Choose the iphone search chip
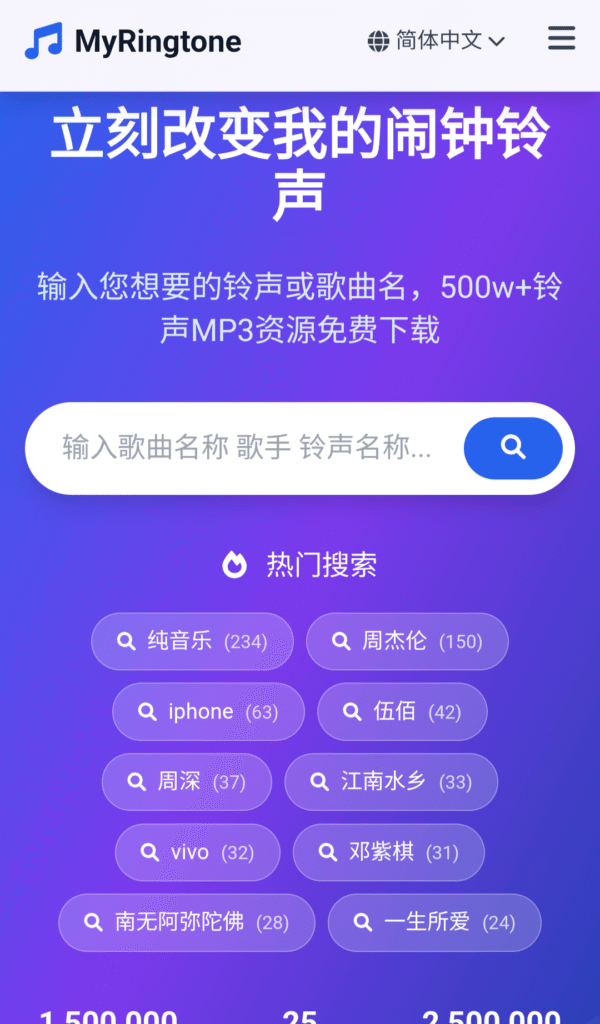This screenshot has height=1024, width=600. coord(208,712)
